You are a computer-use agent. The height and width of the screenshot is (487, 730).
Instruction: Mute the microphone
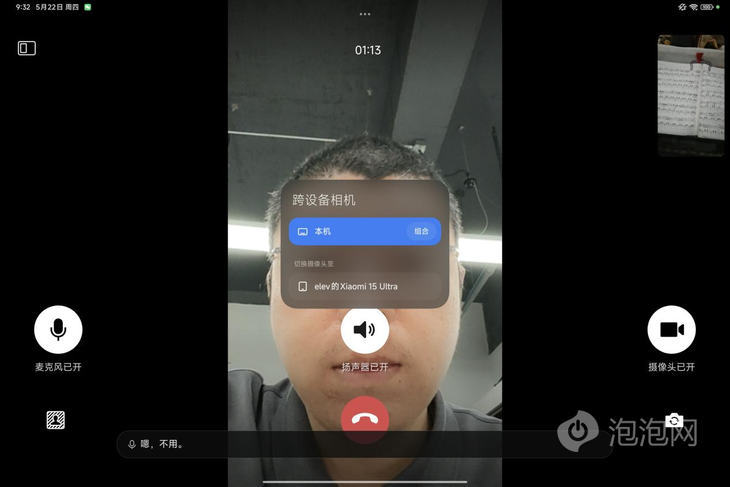coord(58,330)
